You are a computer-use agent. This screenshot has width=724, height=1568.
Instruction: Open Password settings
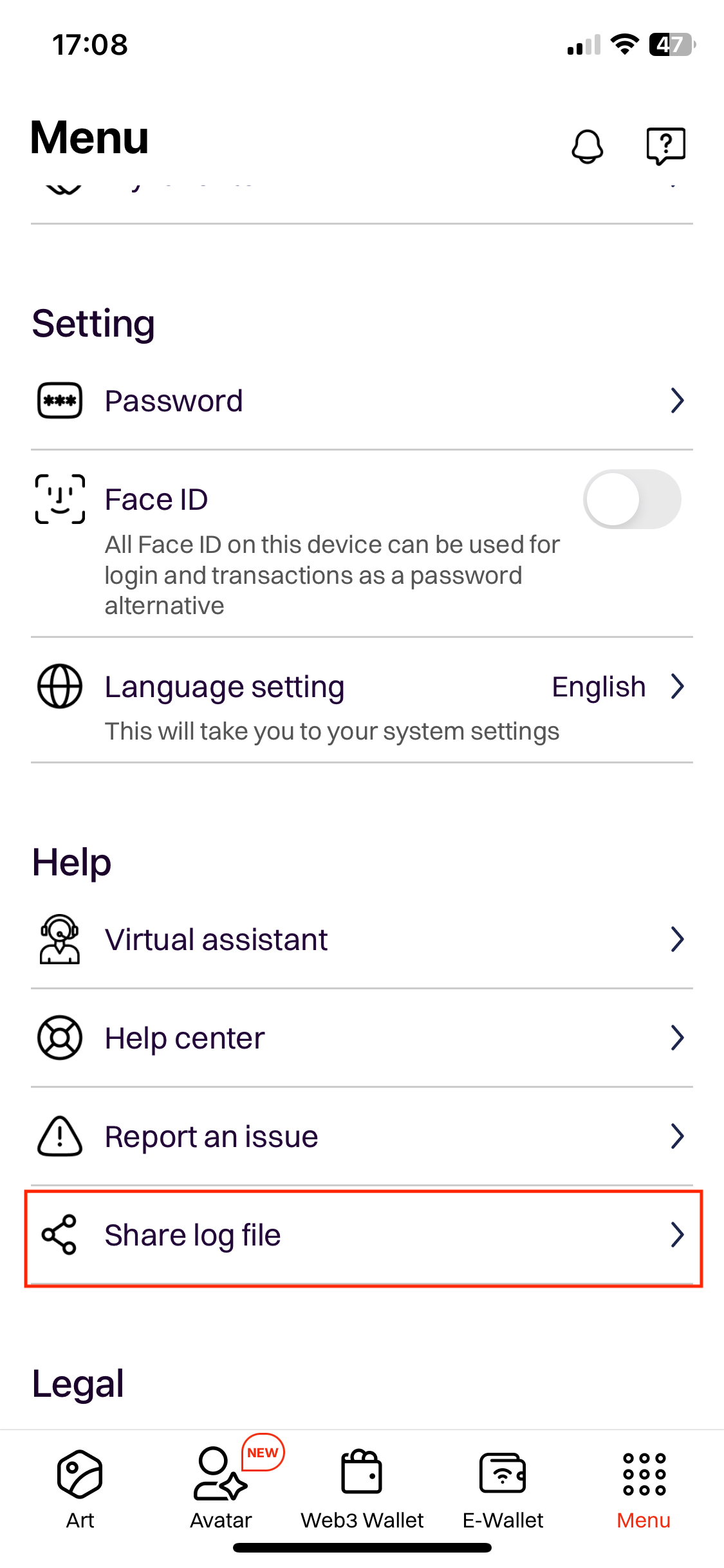362,401
